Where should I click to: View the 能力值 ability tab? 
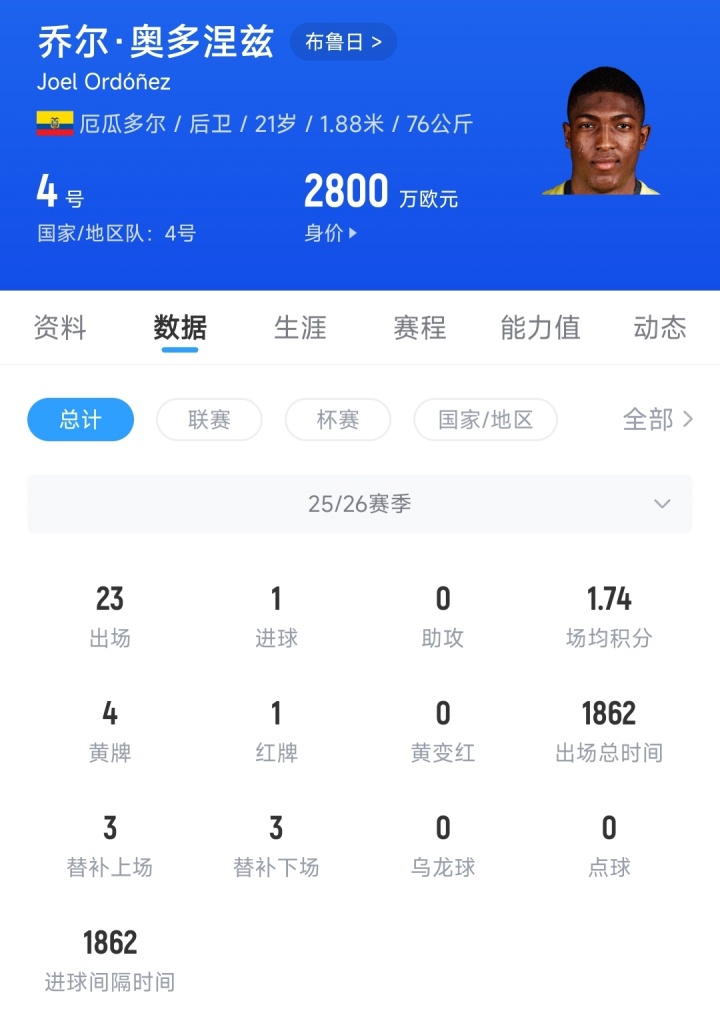coord(540,328)
